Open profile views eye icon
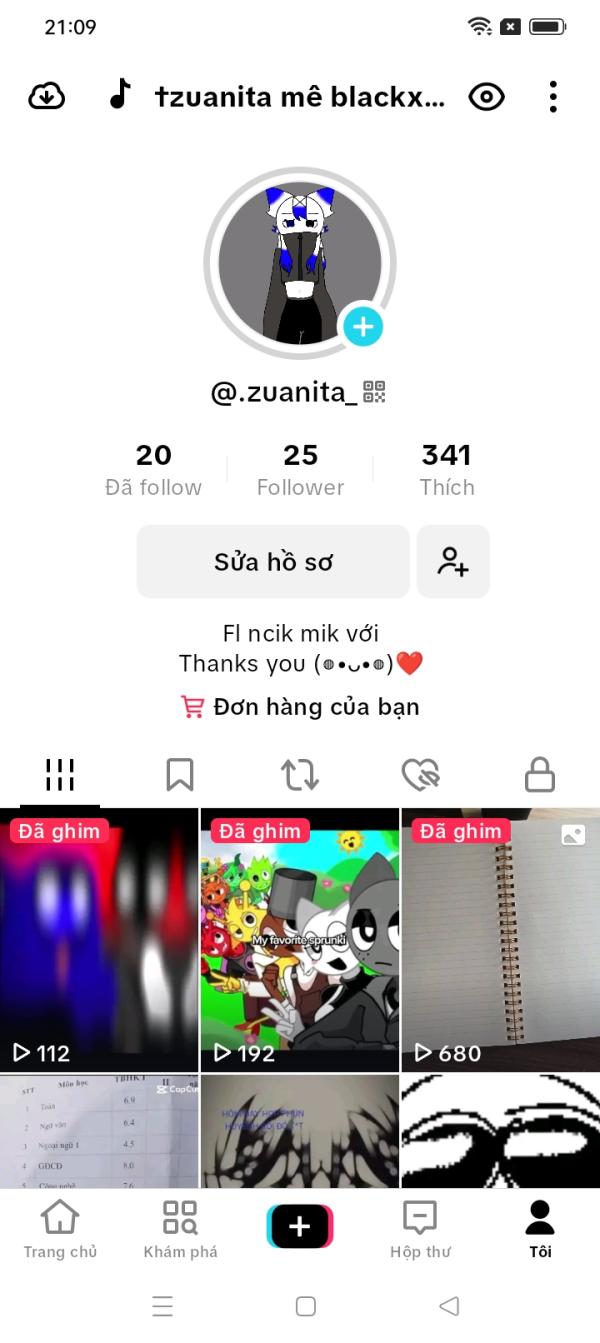This screenshot has height=1343, width=600. [486, 96]
